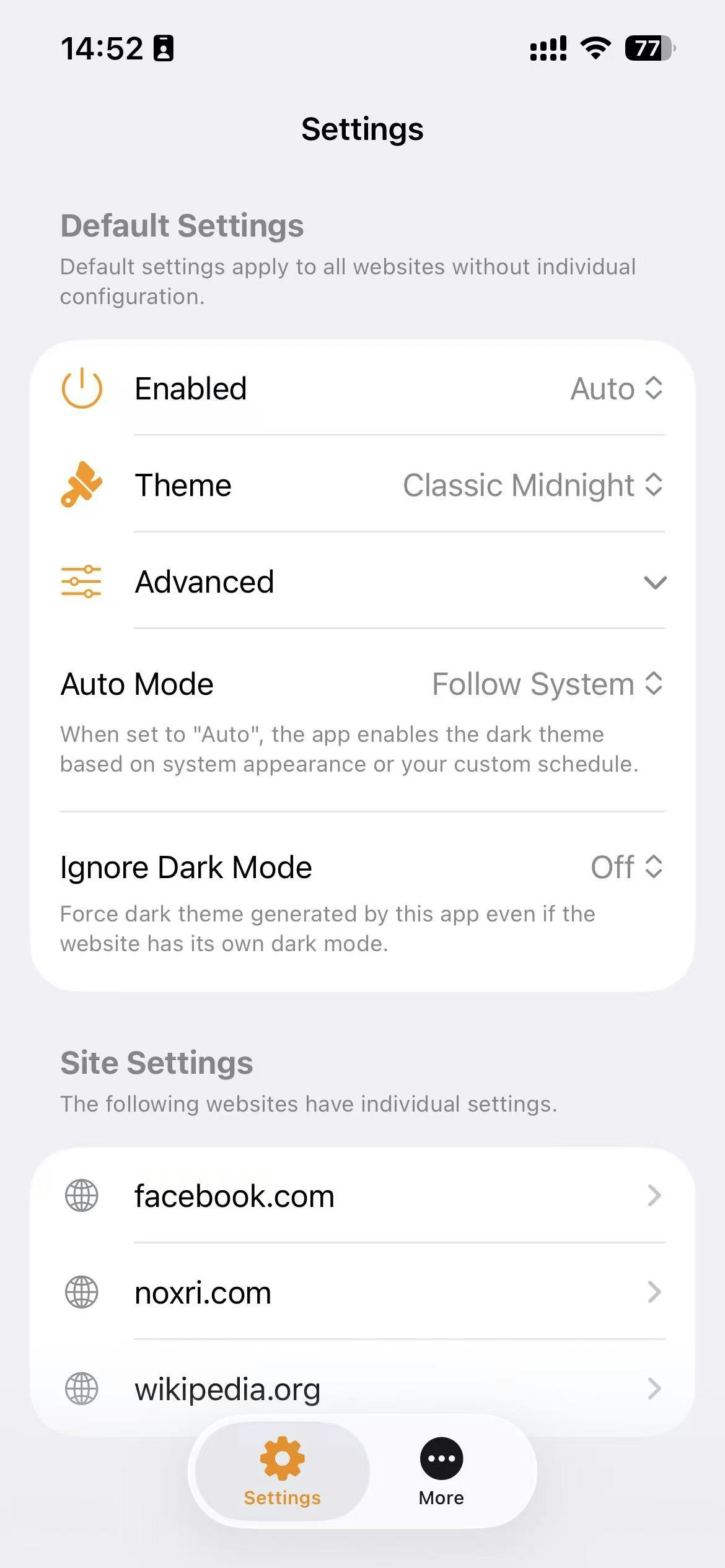Open the Auto Mode Follow System selector
Screen dimensions: 725x1568
click(x=547, y=684)
